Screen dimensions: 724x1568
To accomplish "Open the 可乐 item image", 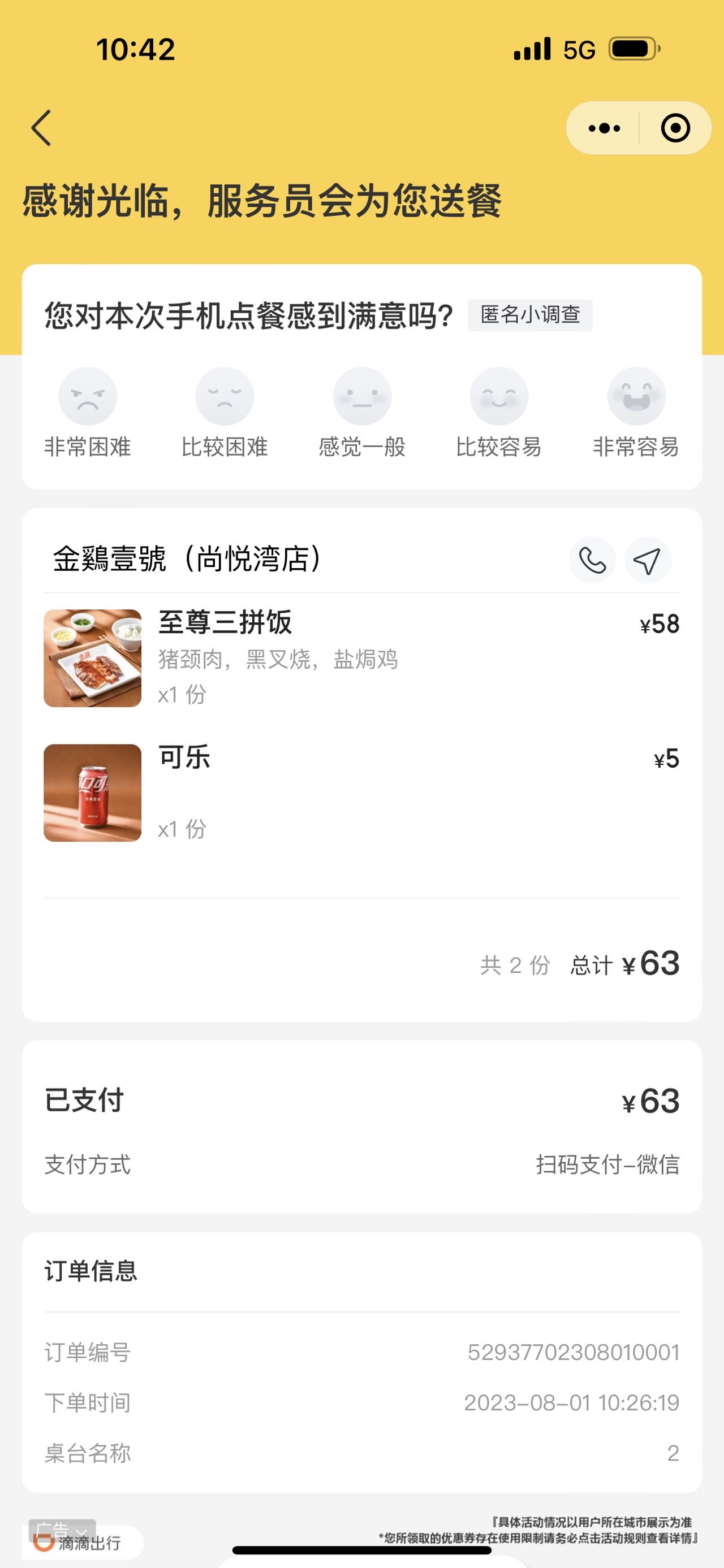I will click(93, 792).
